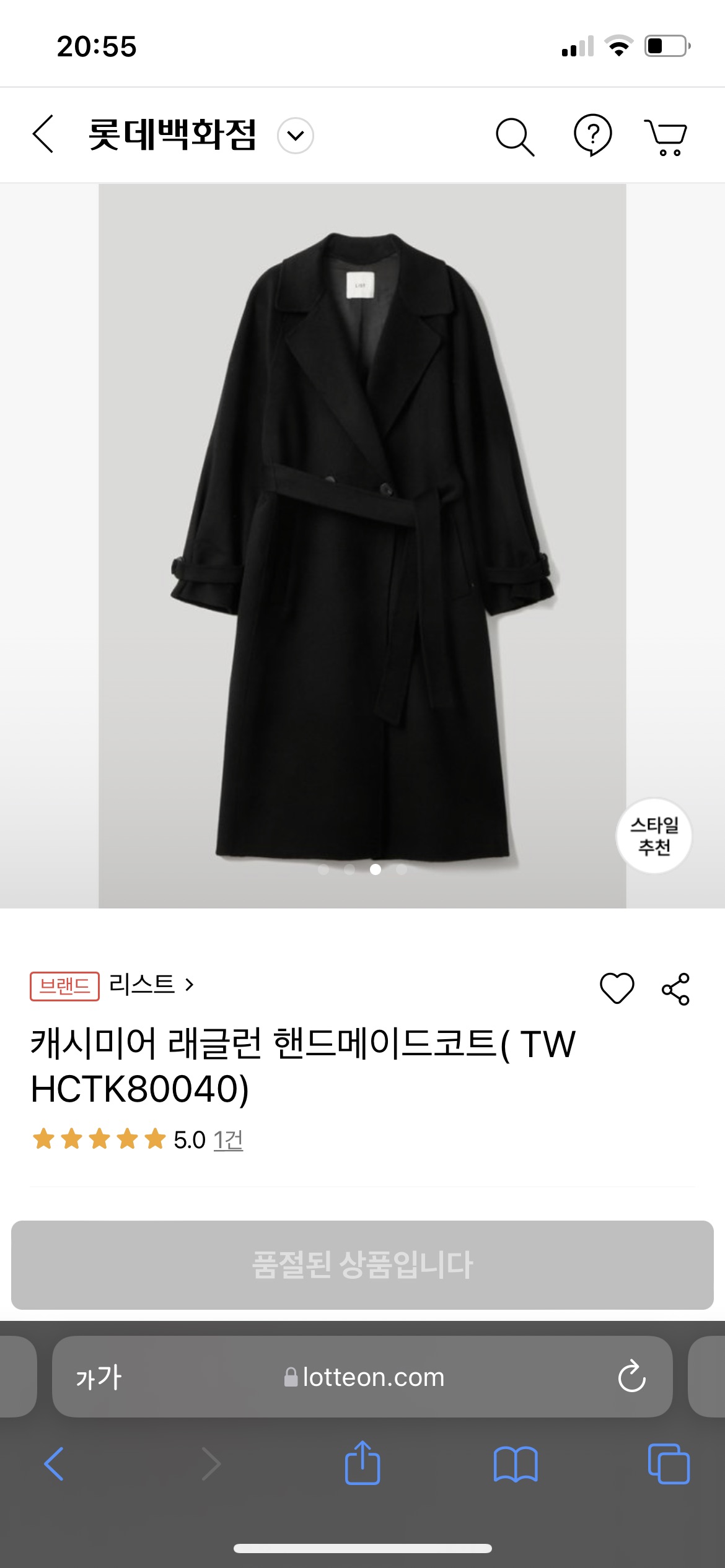Show all open Safari tabs

click(x=668, y=1464)
